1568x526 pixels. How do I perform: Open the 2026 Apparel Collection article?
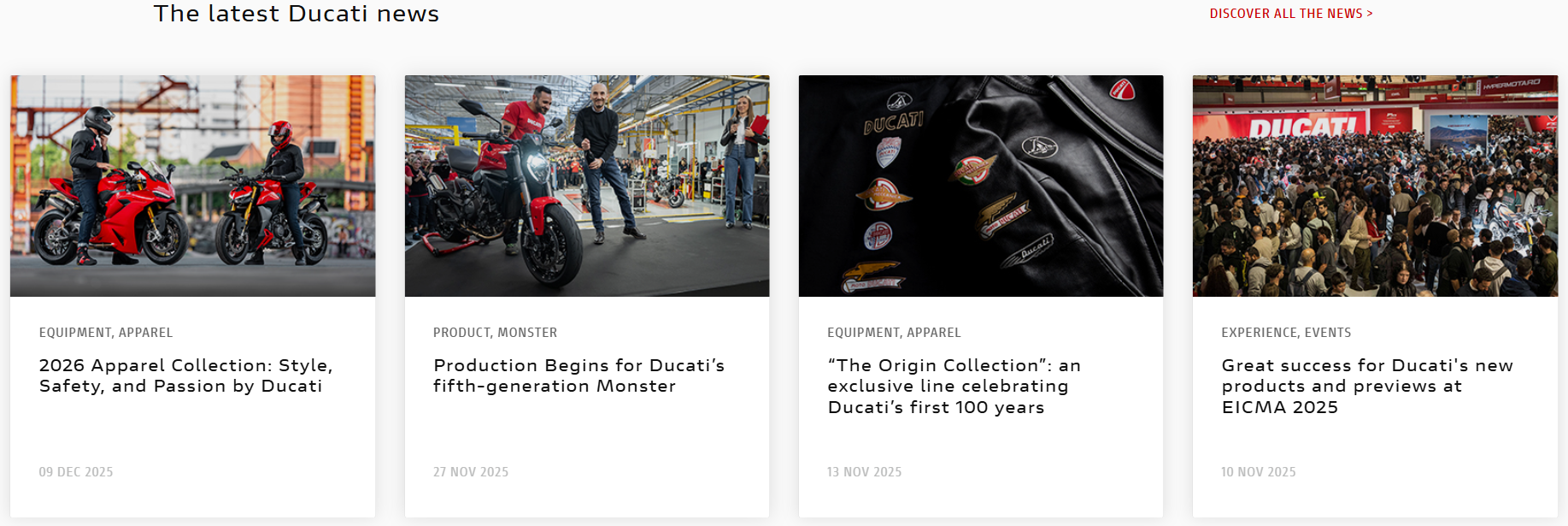click(185, 375)
